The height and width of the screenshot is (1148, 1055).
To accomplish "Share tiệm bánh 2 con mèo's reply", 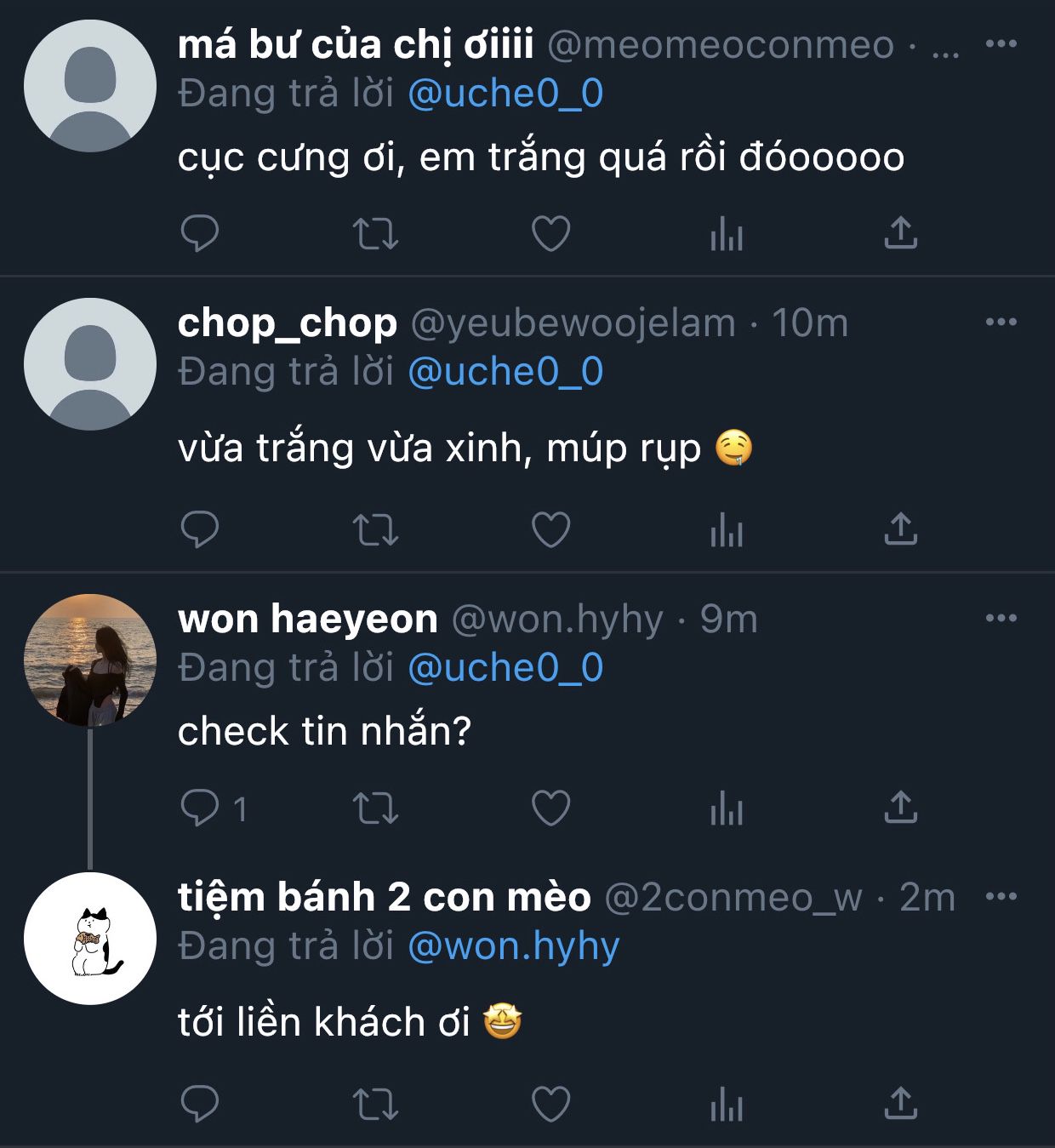I will tap(900, 1104).
